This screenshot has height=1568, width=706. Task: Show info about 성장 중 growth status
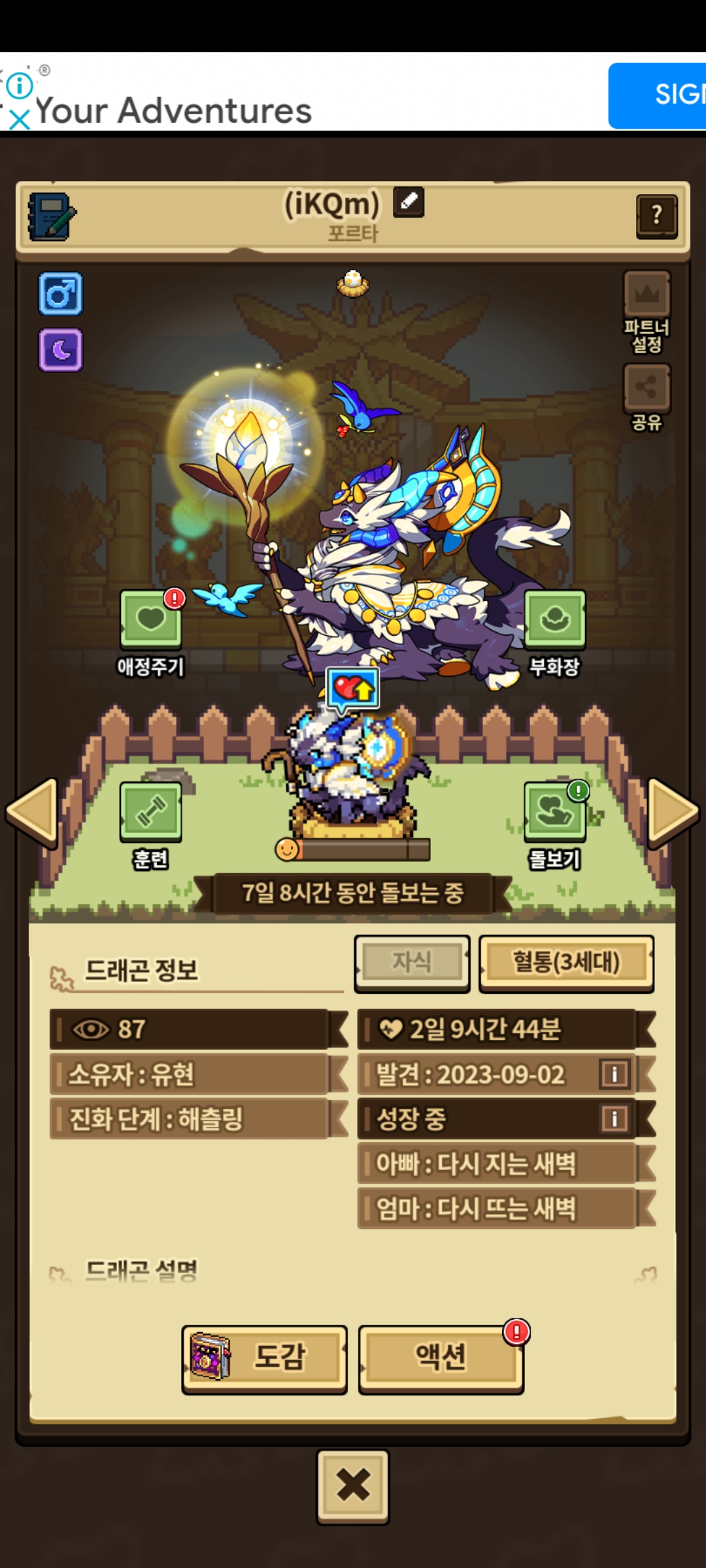pos(614,1118)
